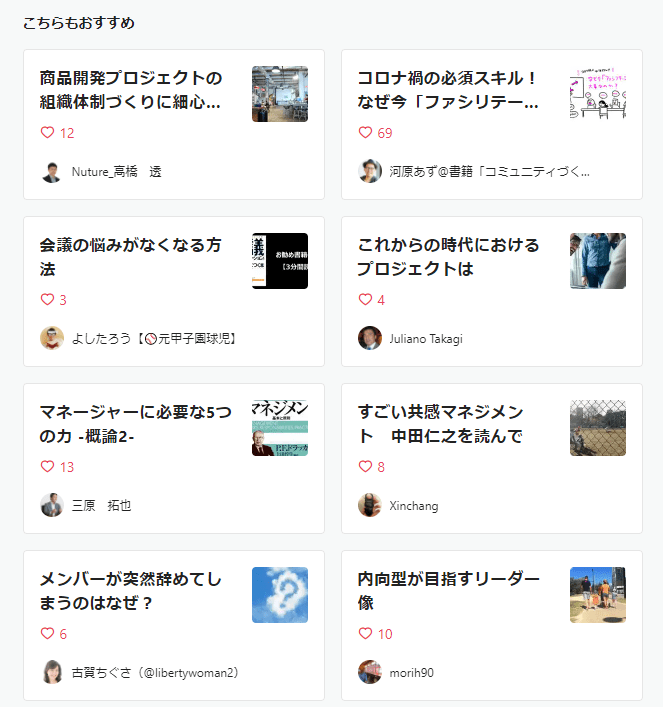Like the 会議の悩みがなくなる方法 article
Image resolution: width=663 pixels, height=707 pixels.
(x=47, y=300)
